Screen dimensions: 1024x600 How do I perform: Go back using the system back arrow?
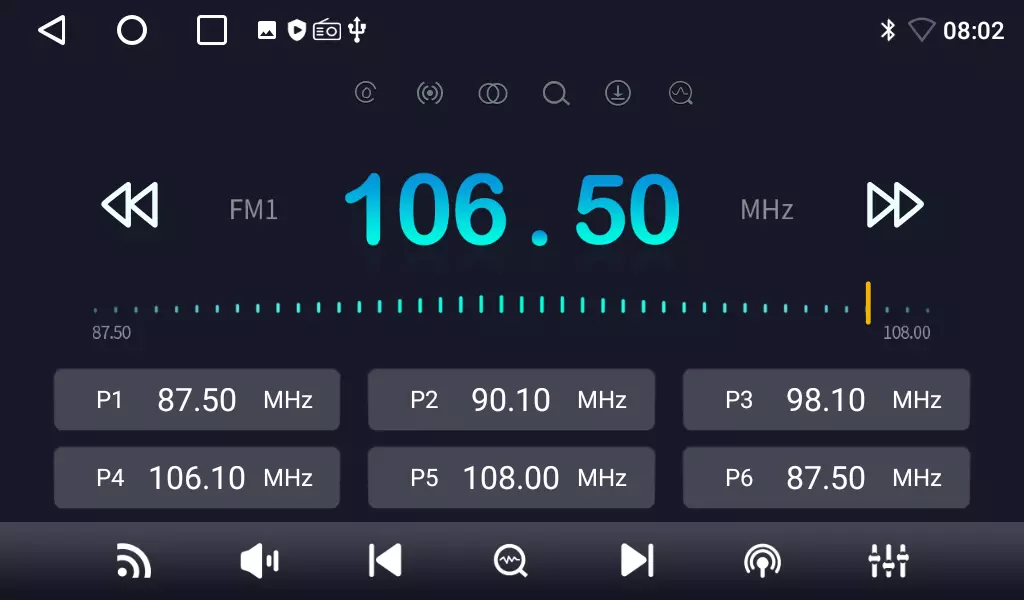(x=52, y=31)
